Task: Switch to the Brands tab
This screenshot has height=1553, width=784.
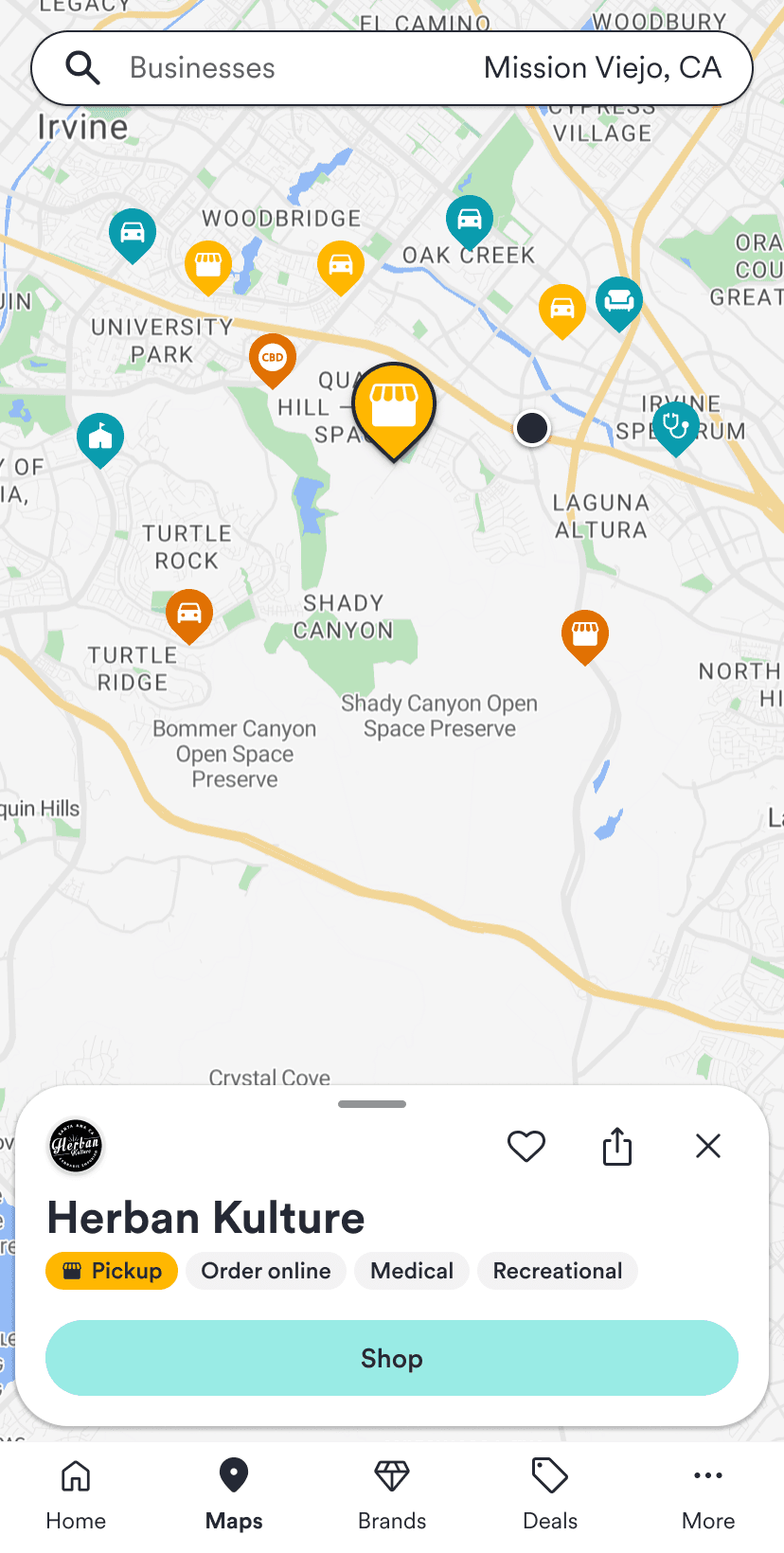Action: tap(392, 1495)
